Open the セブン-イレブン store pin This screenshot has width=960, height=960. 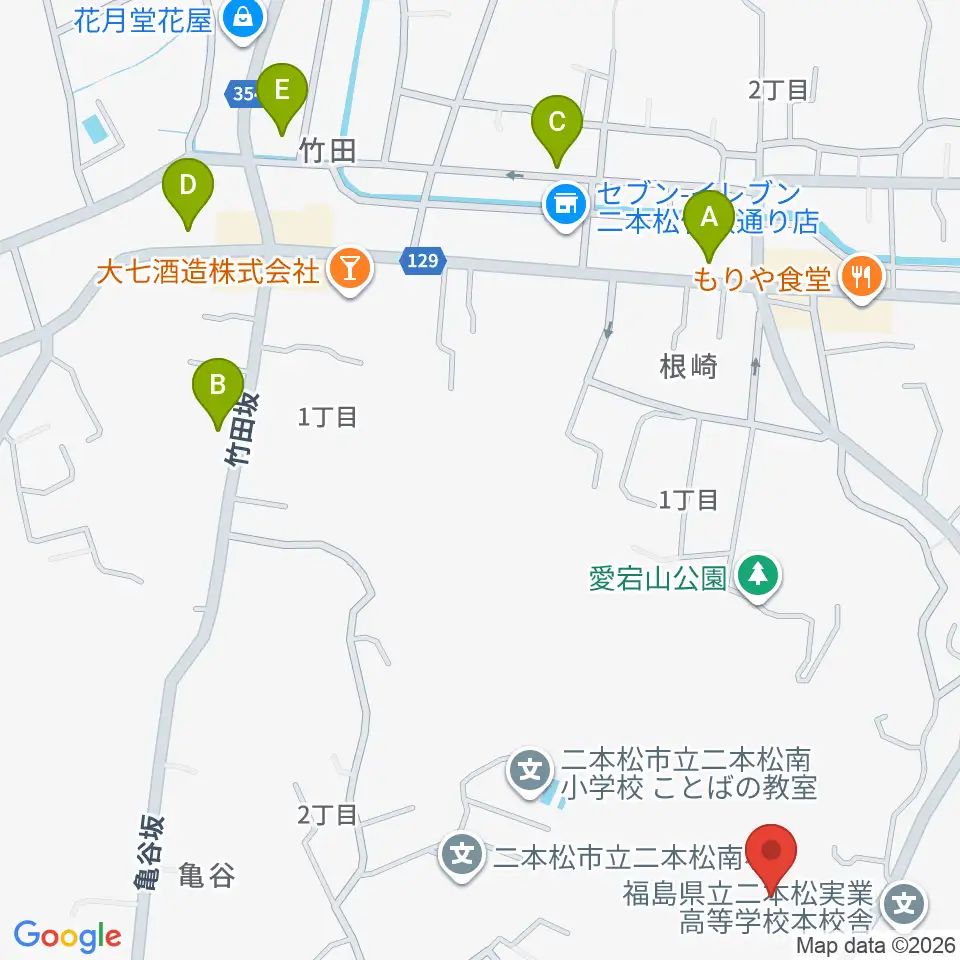(566, 206)
